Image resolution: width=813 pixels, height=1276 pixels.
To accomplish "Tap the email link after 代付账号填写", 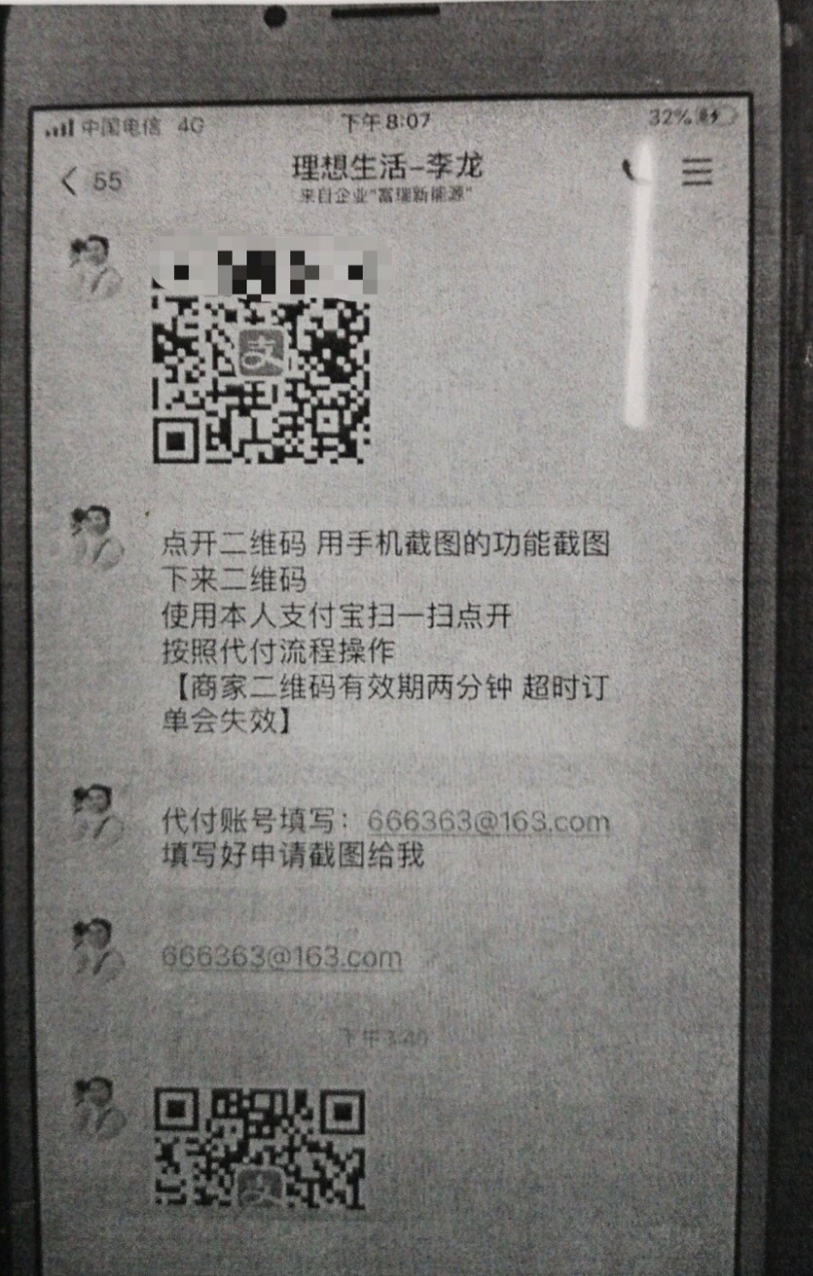I will [x=488, y=822].
